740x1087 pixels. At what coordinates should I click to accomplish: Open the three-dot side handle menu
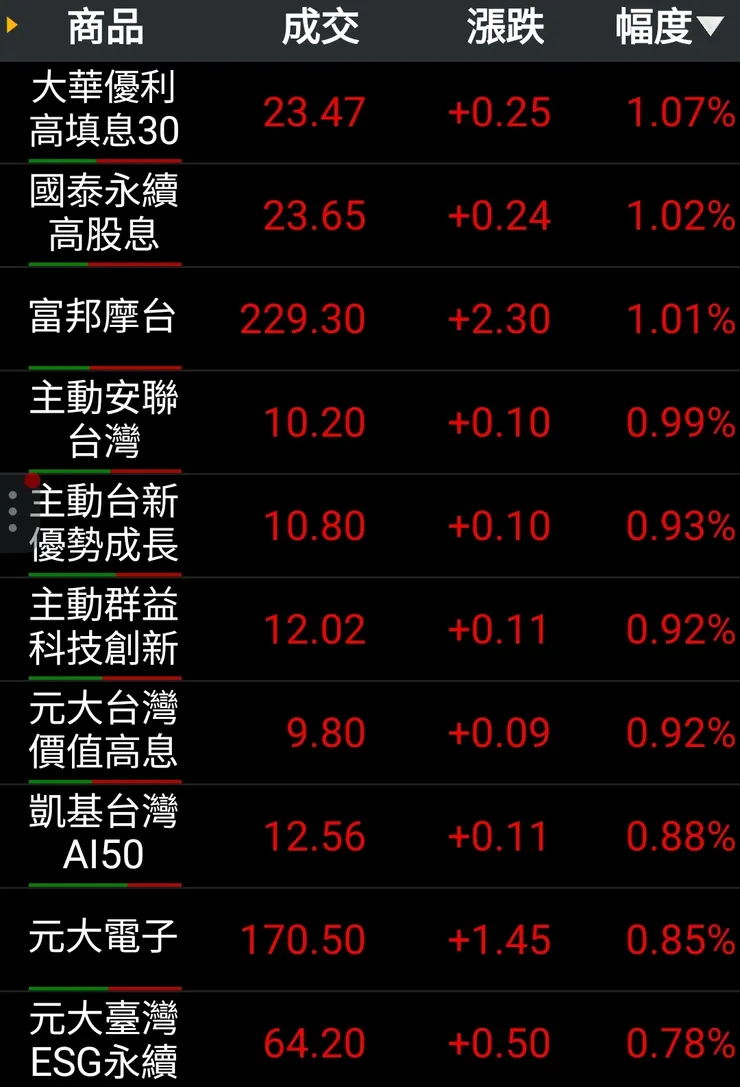(10, 510)
